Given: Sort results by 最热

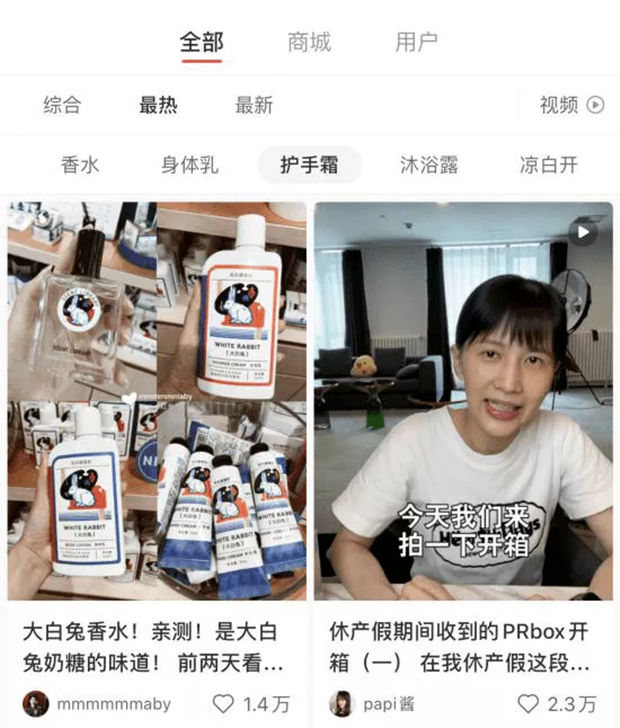Looking at the screenshot, I should click(158, 104).
